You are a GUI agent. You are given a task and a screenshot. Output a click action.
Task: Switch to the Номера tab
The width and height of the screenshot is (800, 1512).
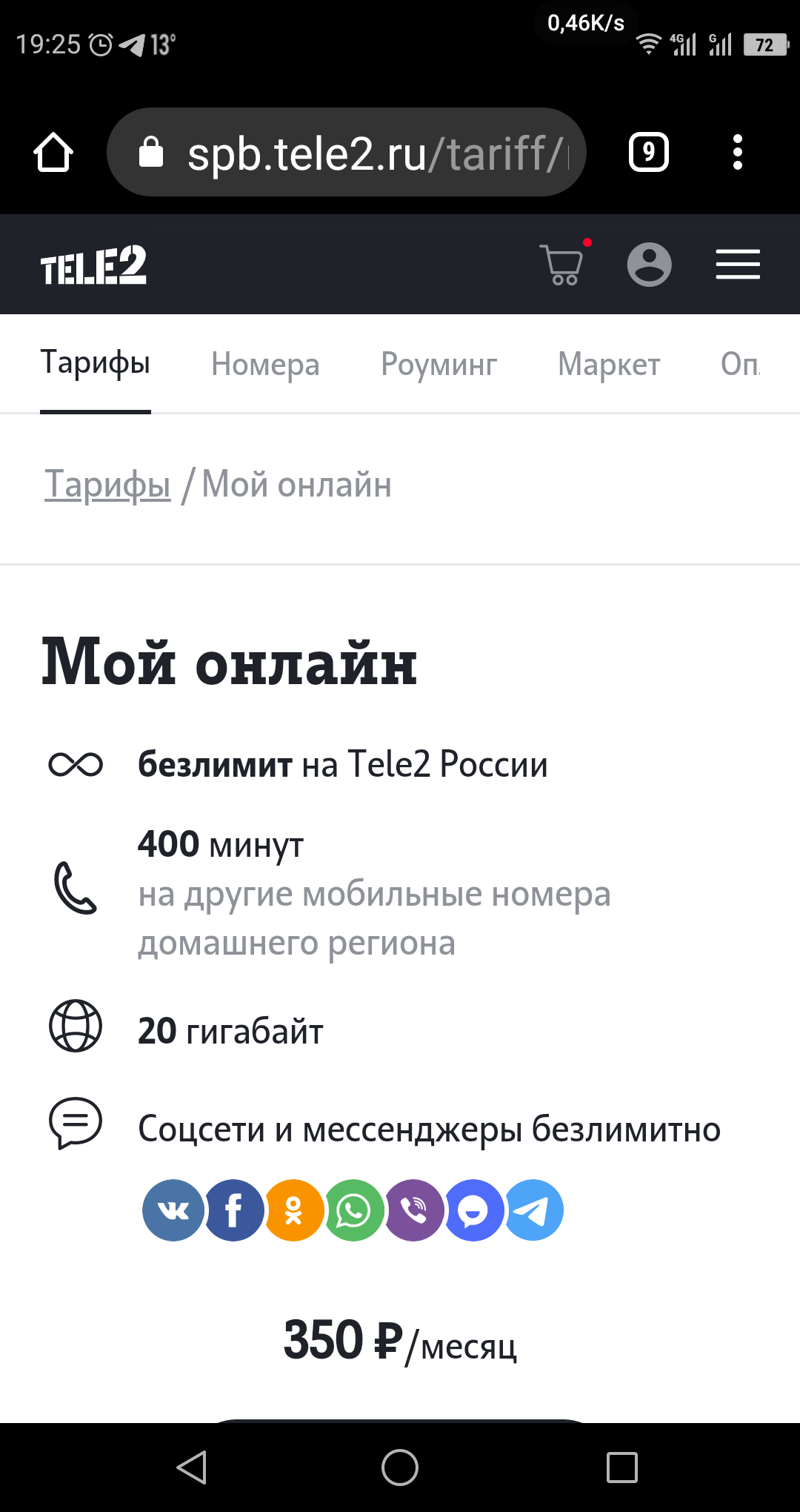[x=265, y=364]
